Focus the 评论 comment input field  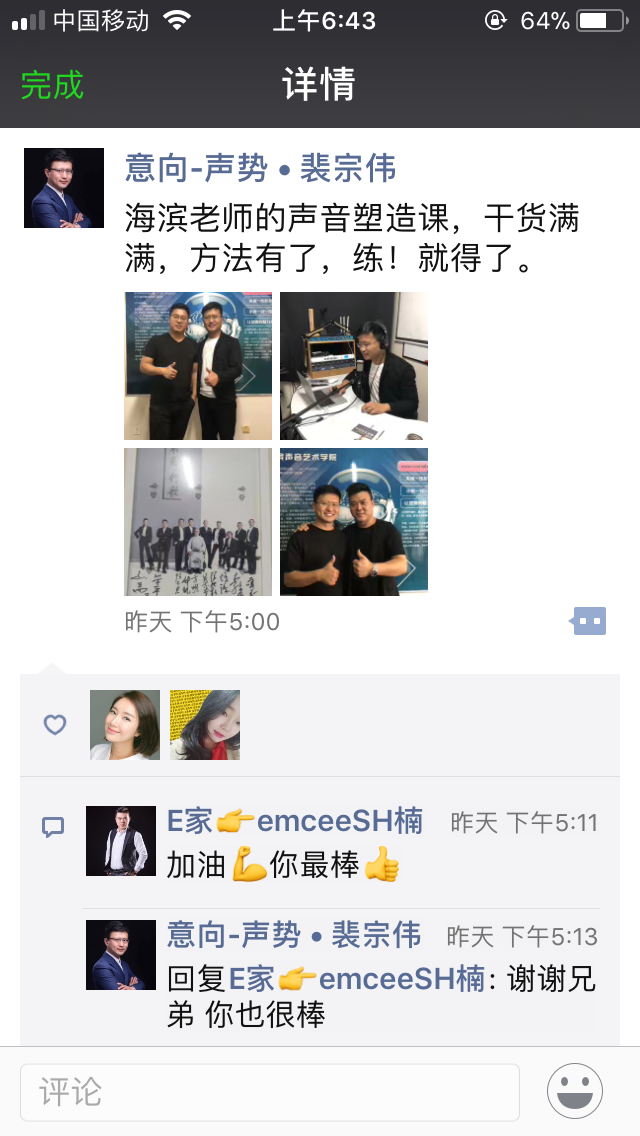[270, 1092]
